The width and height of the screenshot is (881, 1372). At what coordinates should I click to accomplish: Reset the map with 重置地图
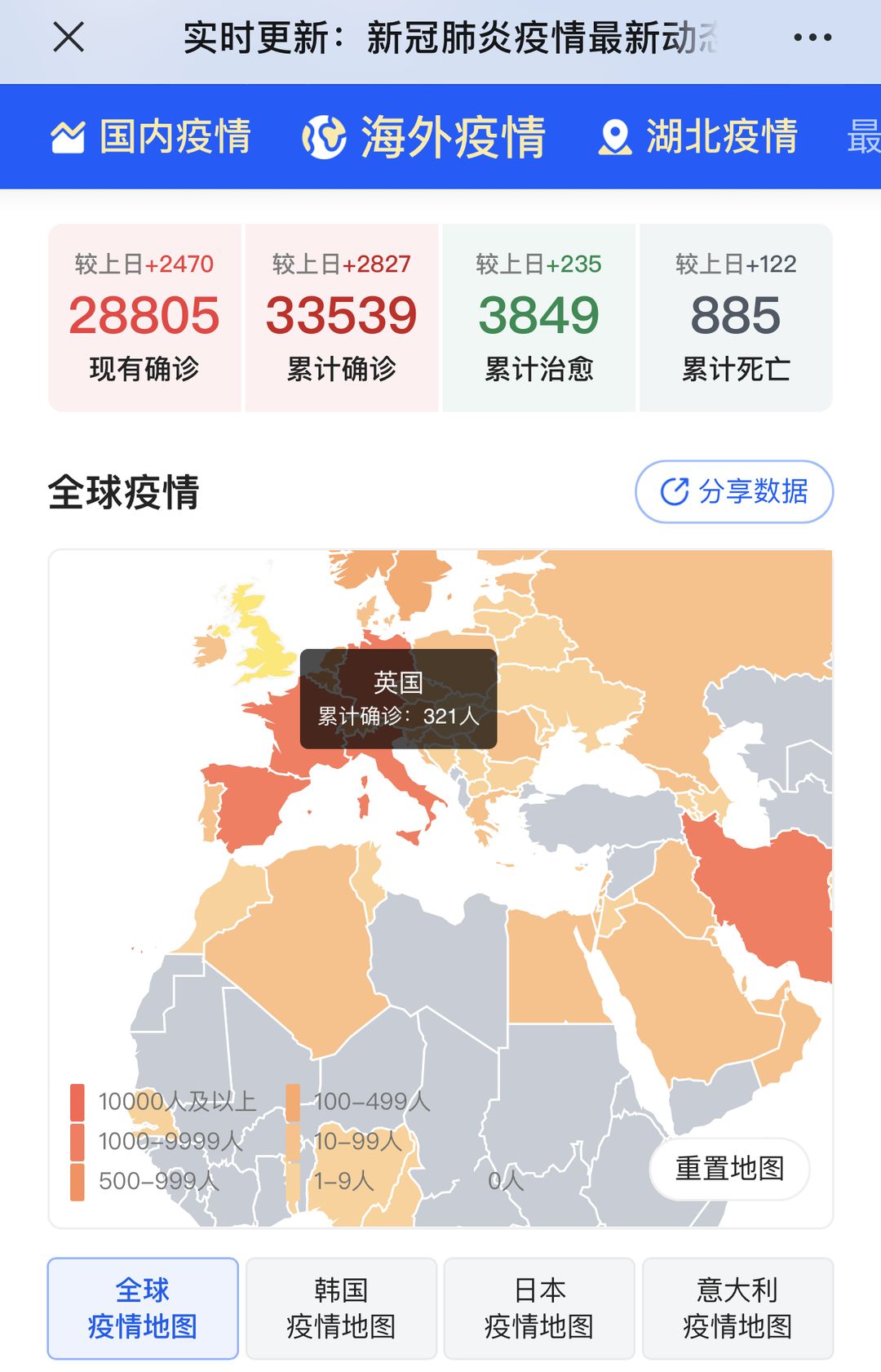coord(729,1168)
